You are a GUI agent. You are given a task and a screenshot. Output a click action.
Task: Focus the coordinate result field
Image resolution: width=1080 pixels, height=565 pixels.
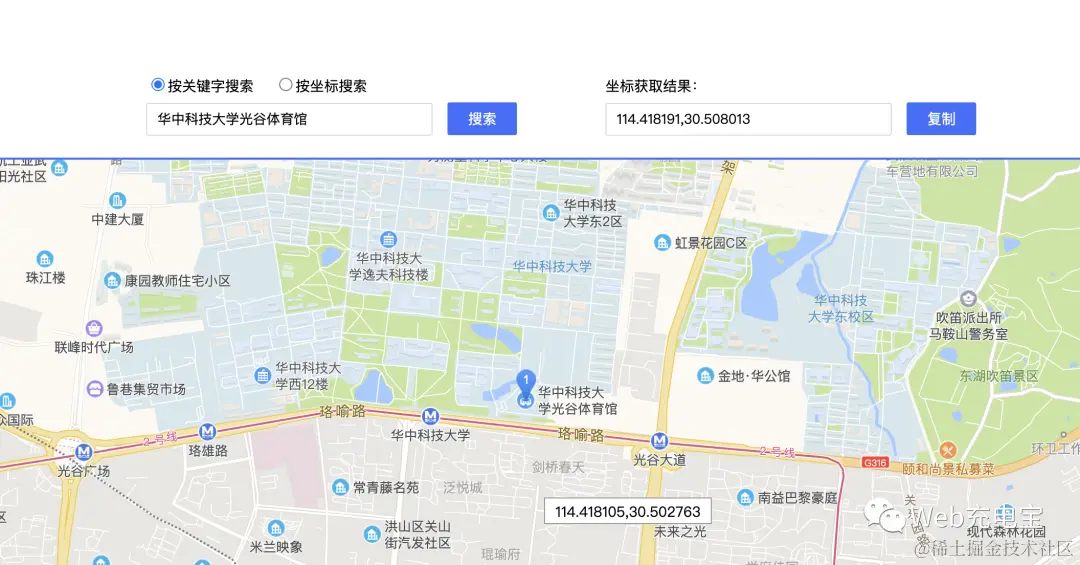[748, 119]
